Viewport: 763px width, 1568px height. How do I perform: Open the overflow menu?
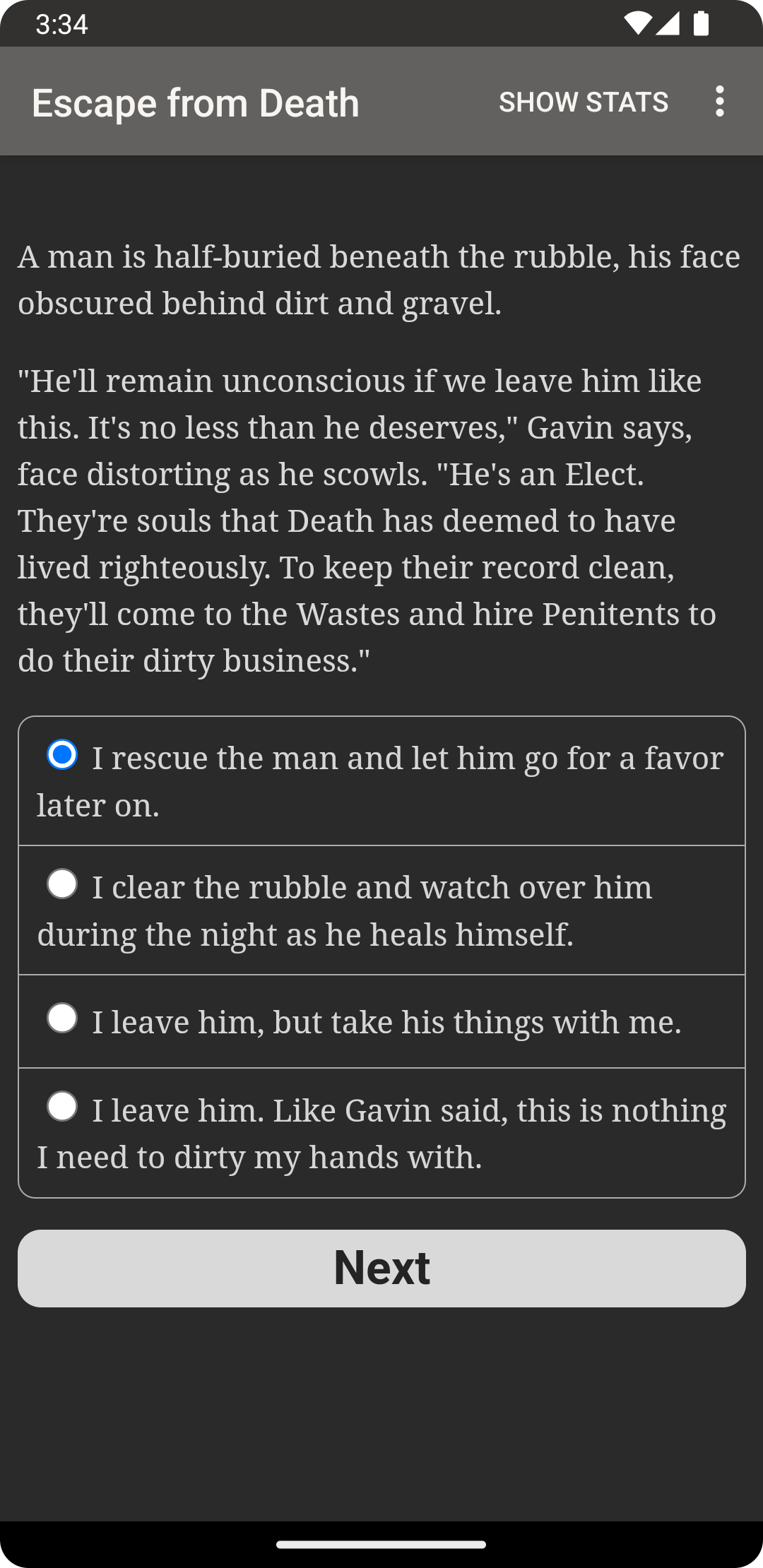[x=719, y=102]
